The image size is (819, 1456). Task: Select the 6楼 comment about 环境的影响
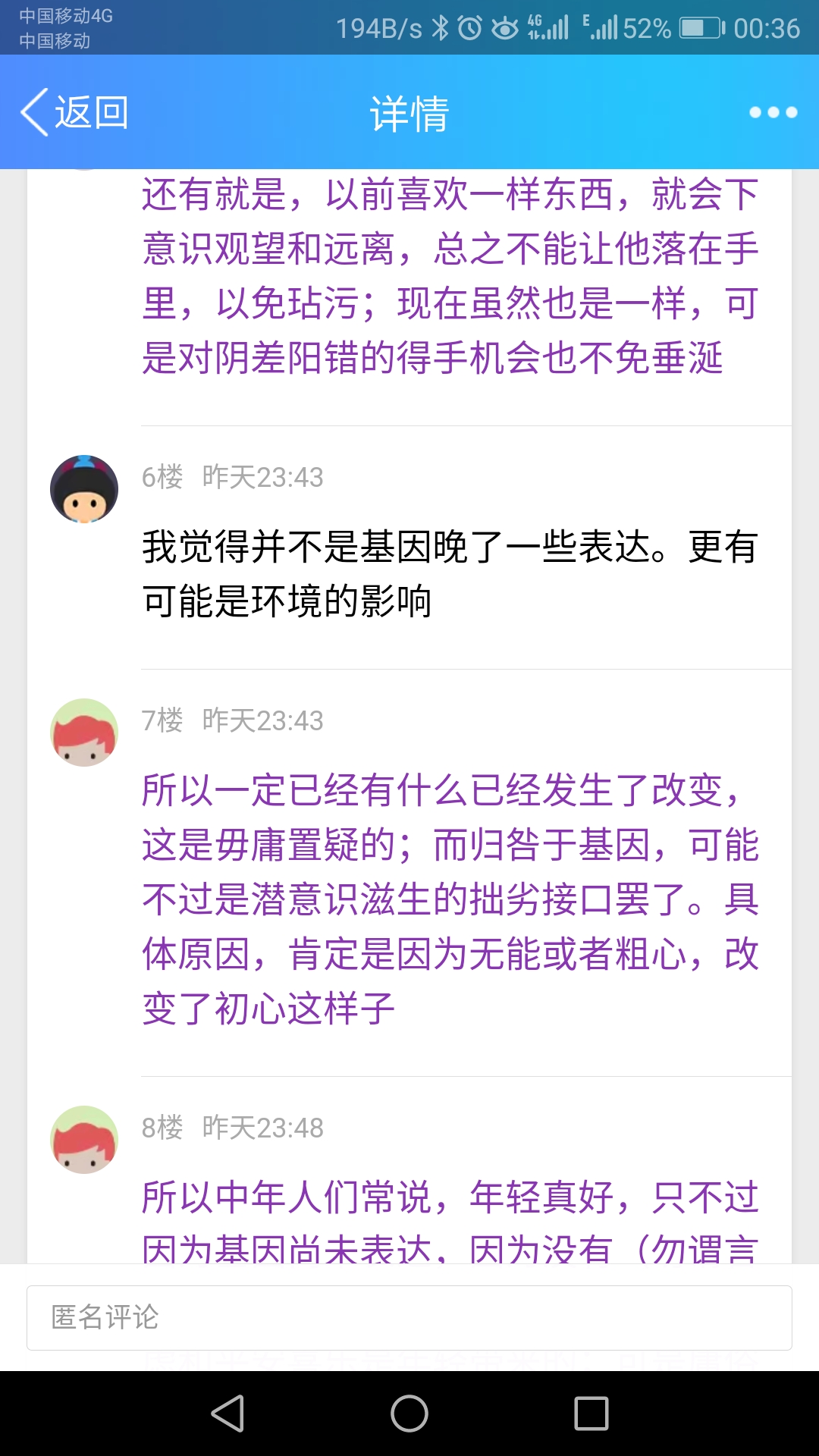coord(449,574)
